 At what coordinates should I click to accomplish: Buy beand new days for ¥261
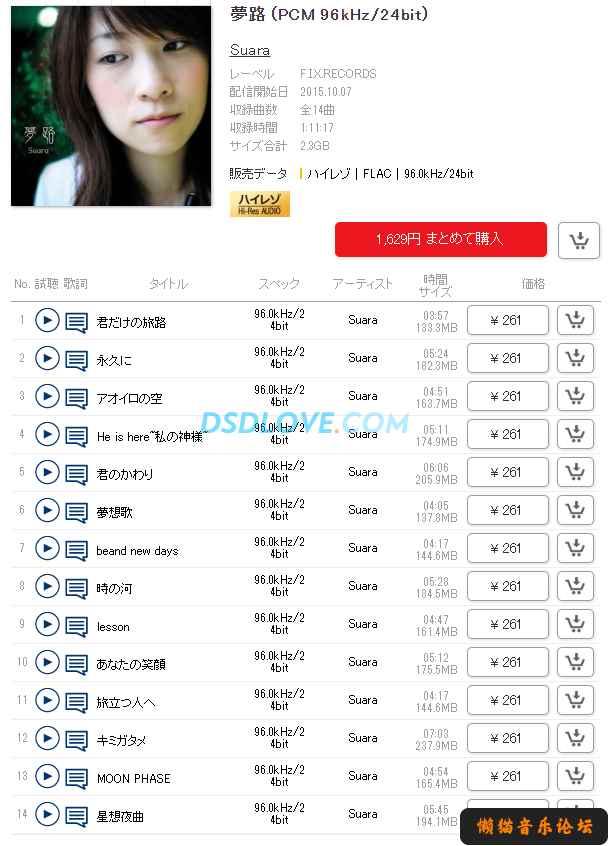[507, 548]
